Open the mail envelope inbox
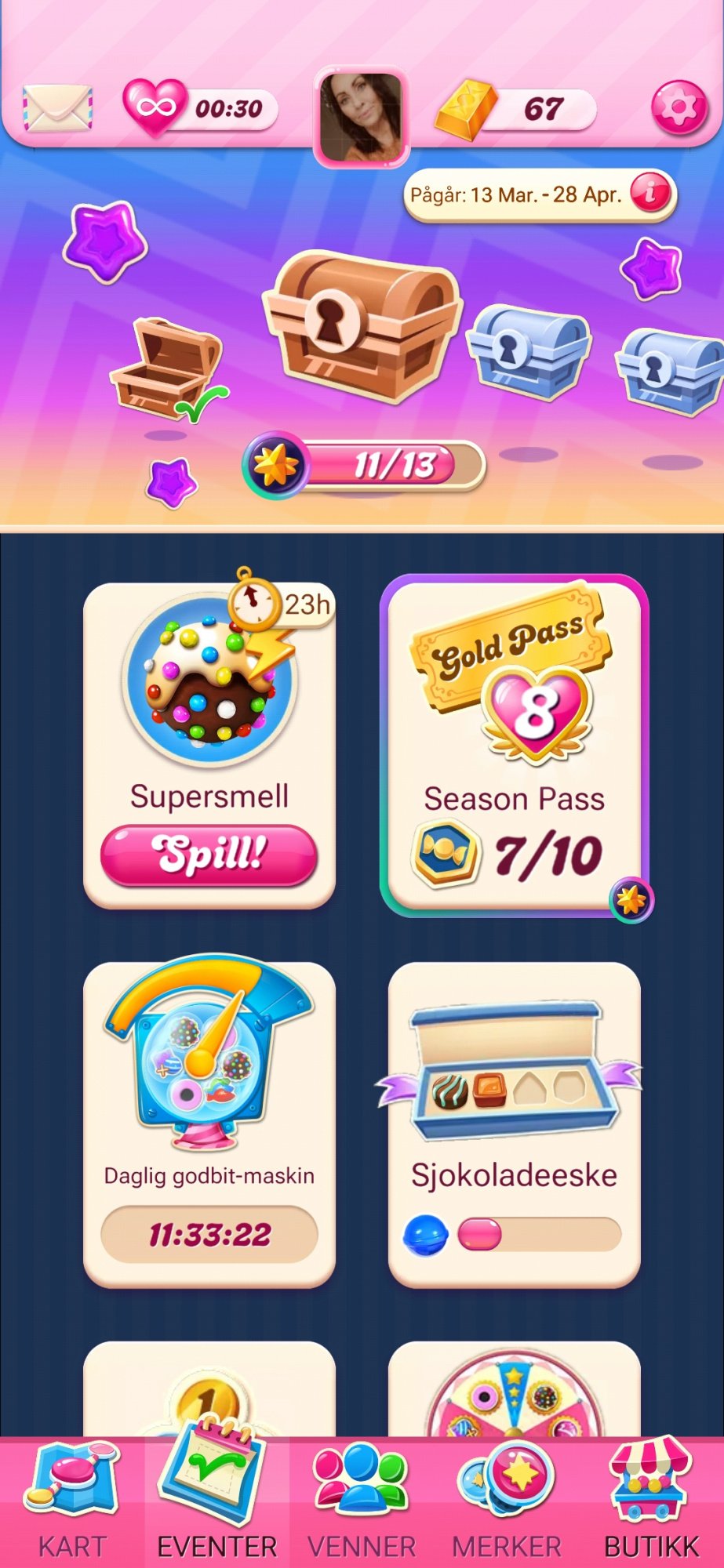The width and height of the screenshot is (724, 1568). tap(57, 107)
